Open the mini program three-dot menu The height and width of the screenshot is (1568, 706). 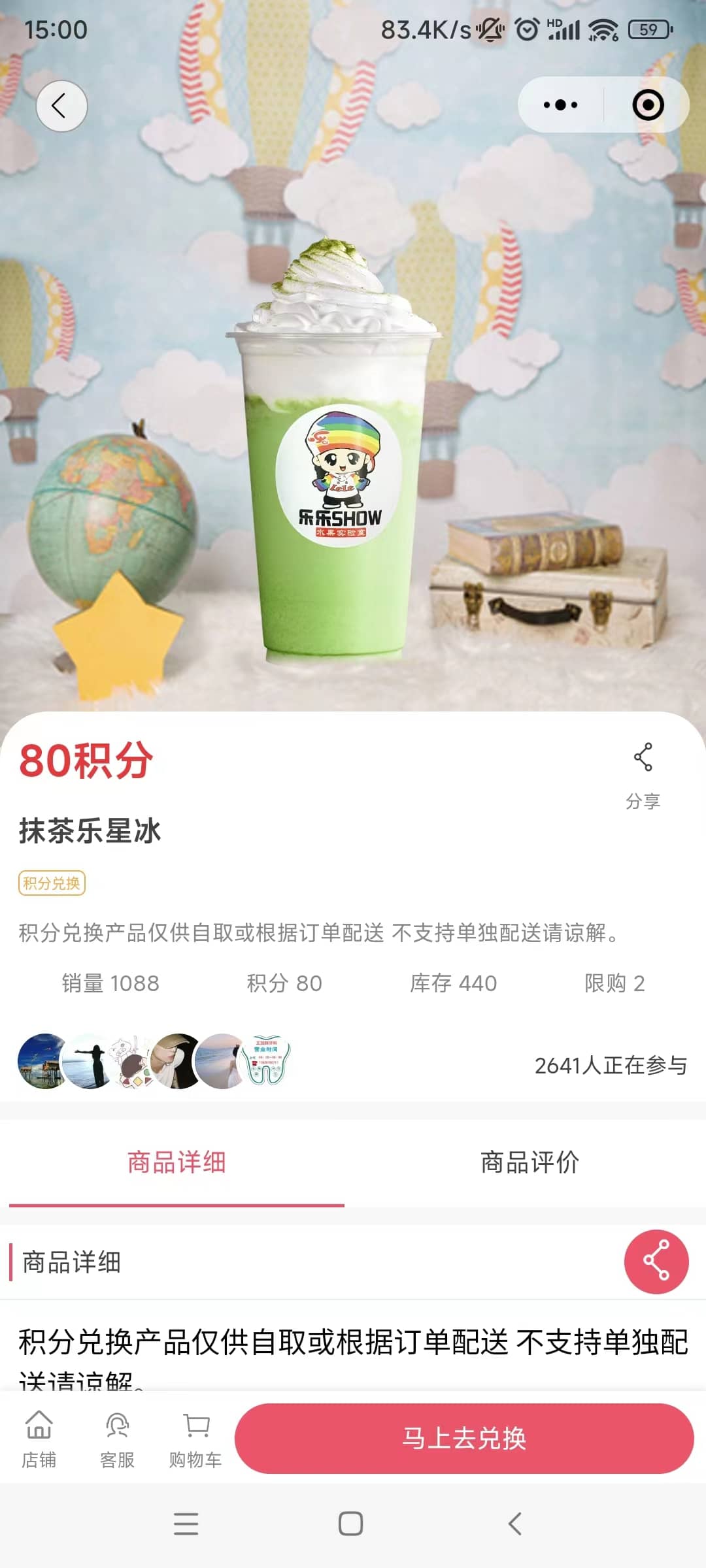[x=560, y=105]
